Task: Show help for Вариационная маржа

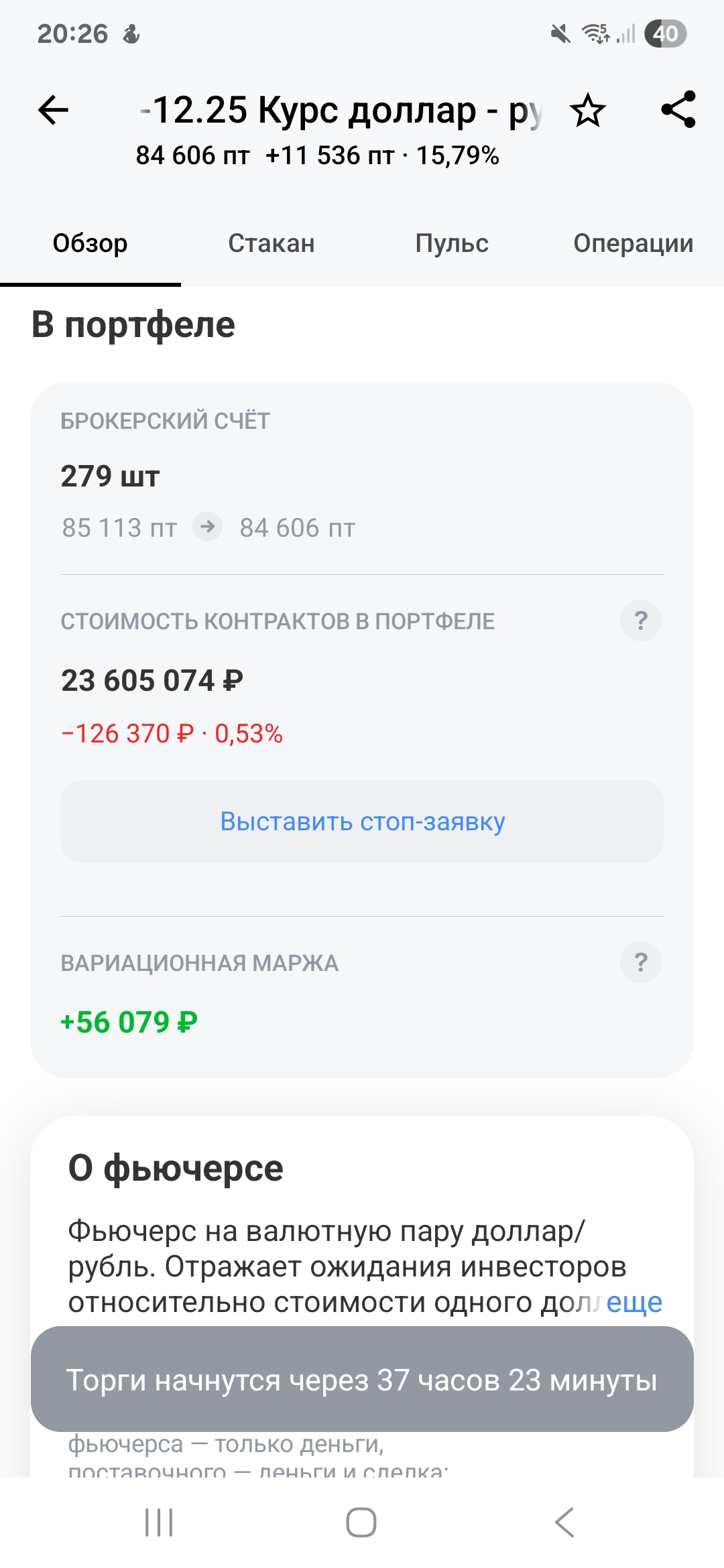Action: [641, 962]
